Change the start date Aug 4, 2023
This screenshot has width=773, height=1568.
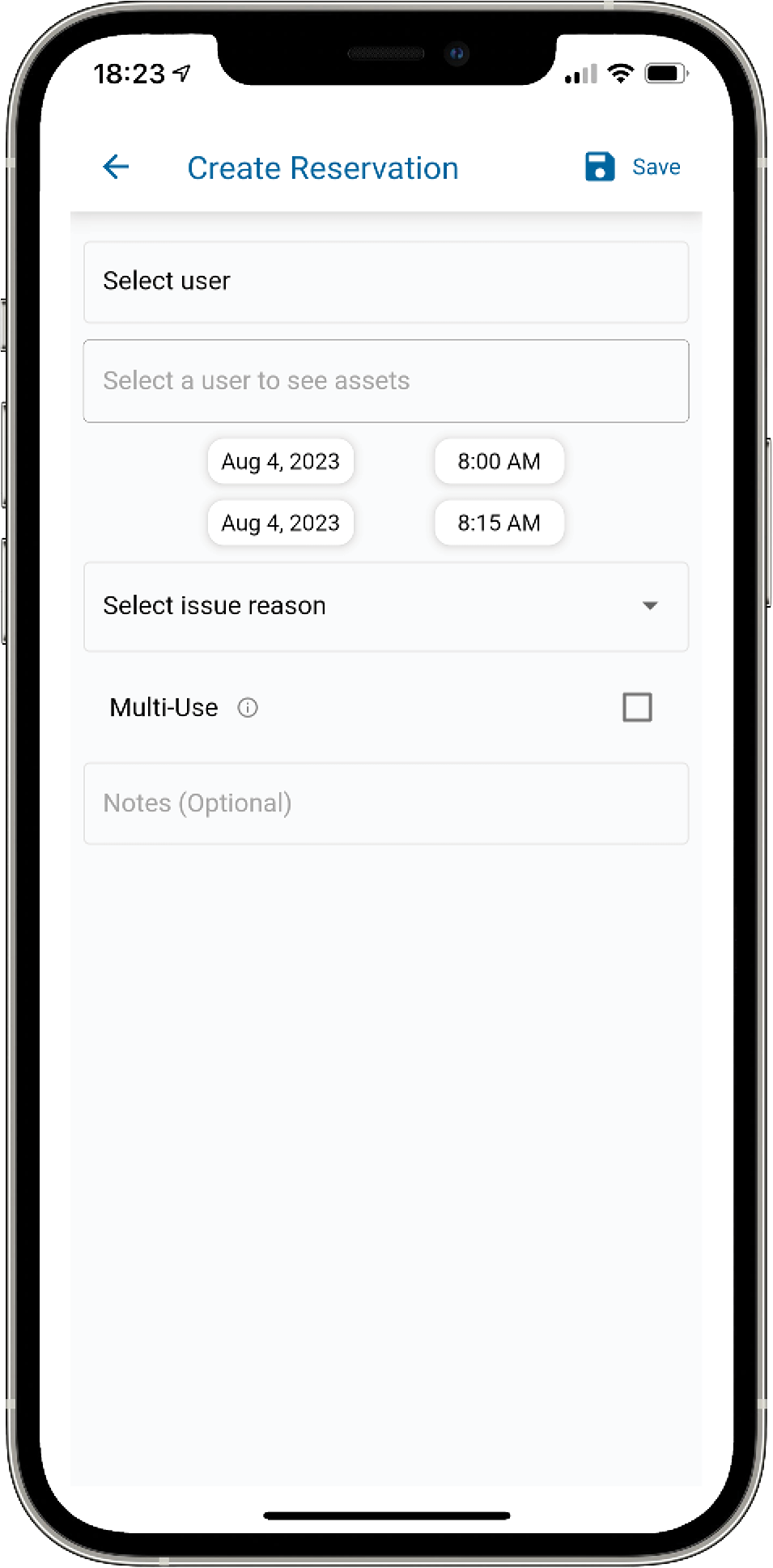click(280, 461)
